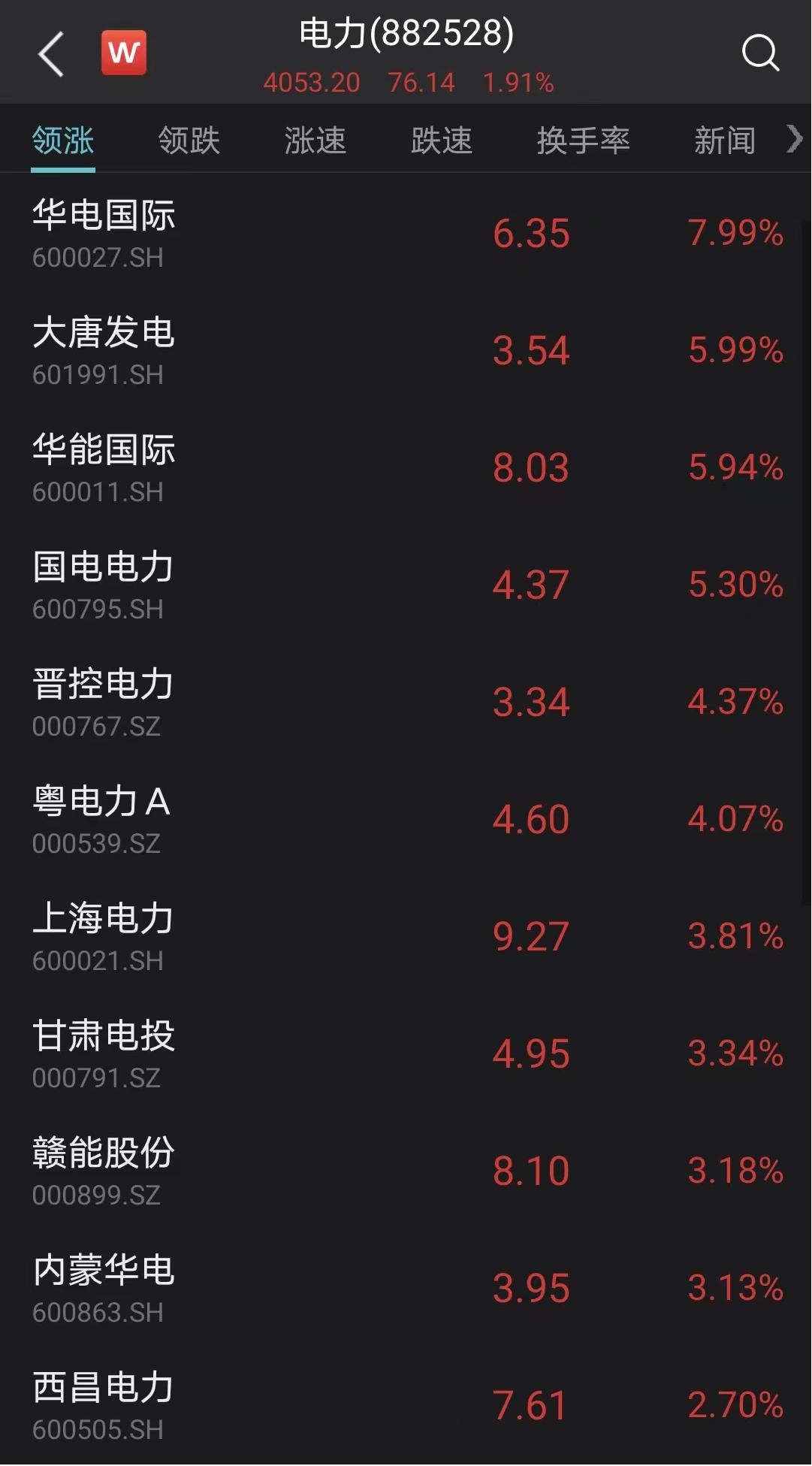Tap the red W logo icon
The width and height of the screenshot is (812, 1466).
[x=124, y=53]
